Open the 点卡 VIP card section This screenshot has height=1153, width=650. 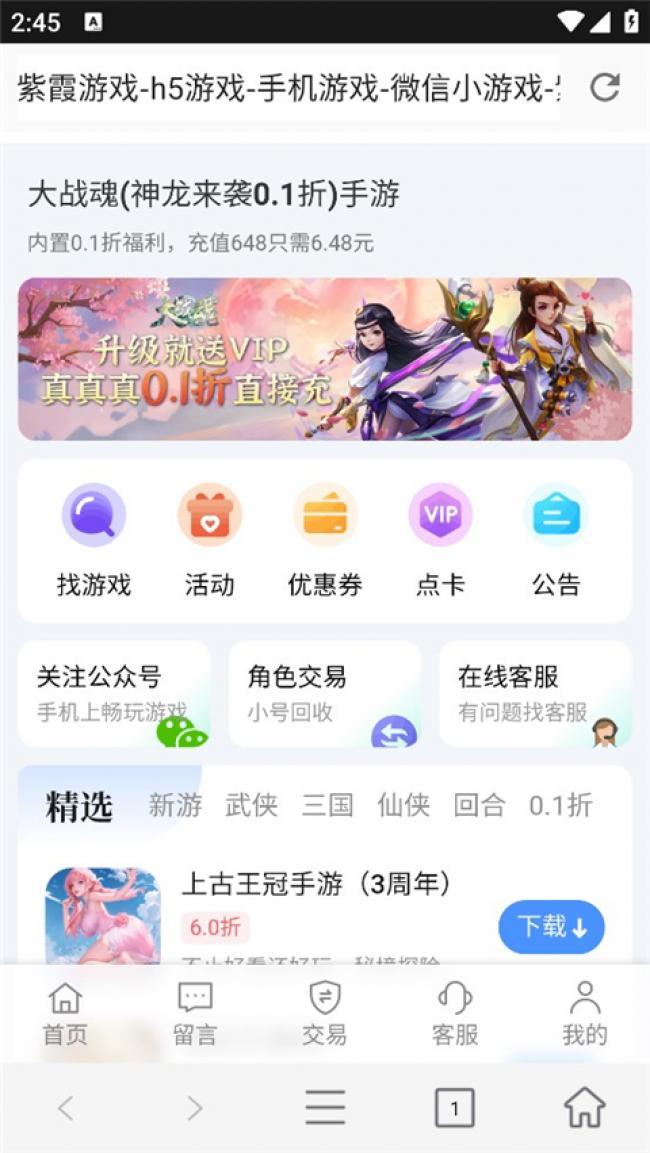(x=440, y=541)
